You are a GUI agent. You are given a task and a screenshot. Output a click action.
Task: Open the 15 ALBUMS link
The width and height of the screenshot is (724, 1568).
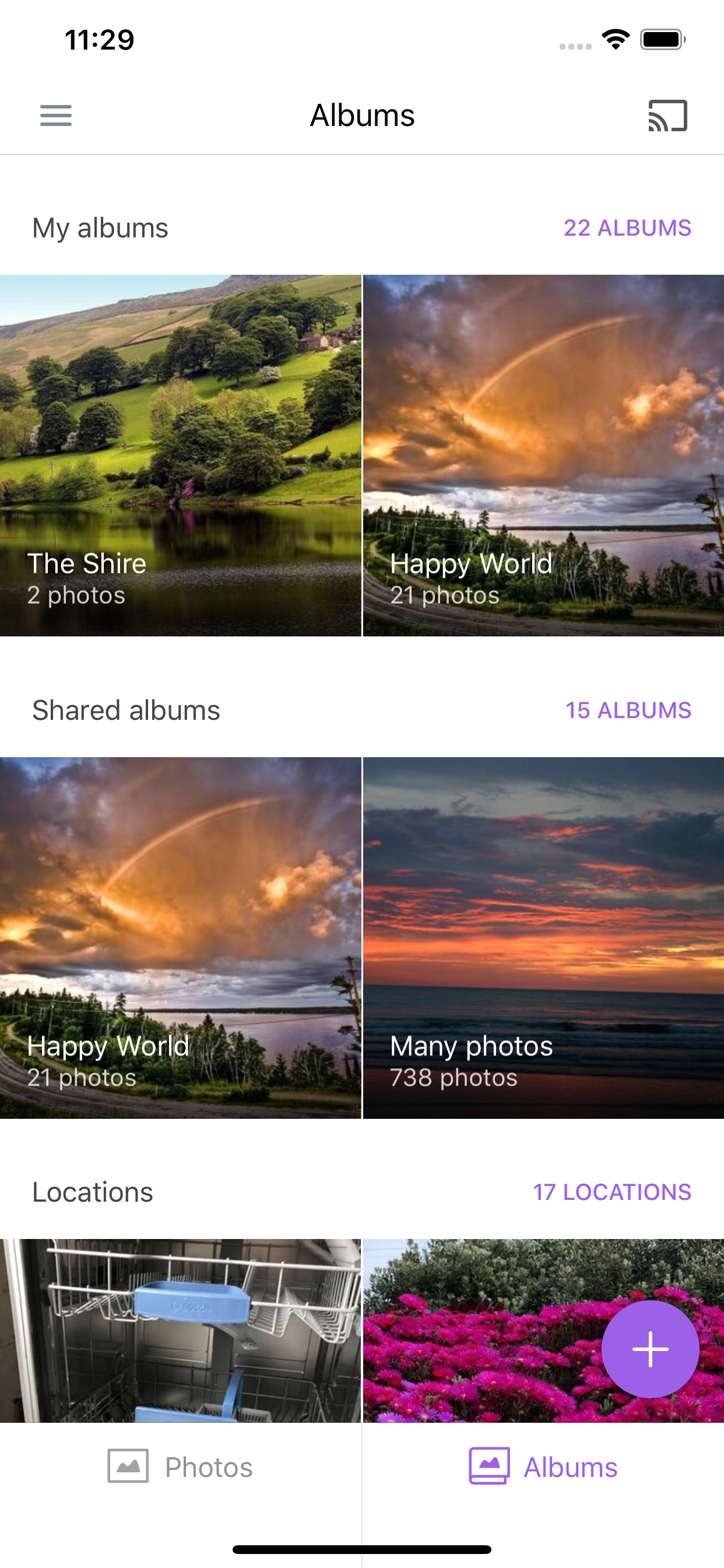(x=627, y=709)
